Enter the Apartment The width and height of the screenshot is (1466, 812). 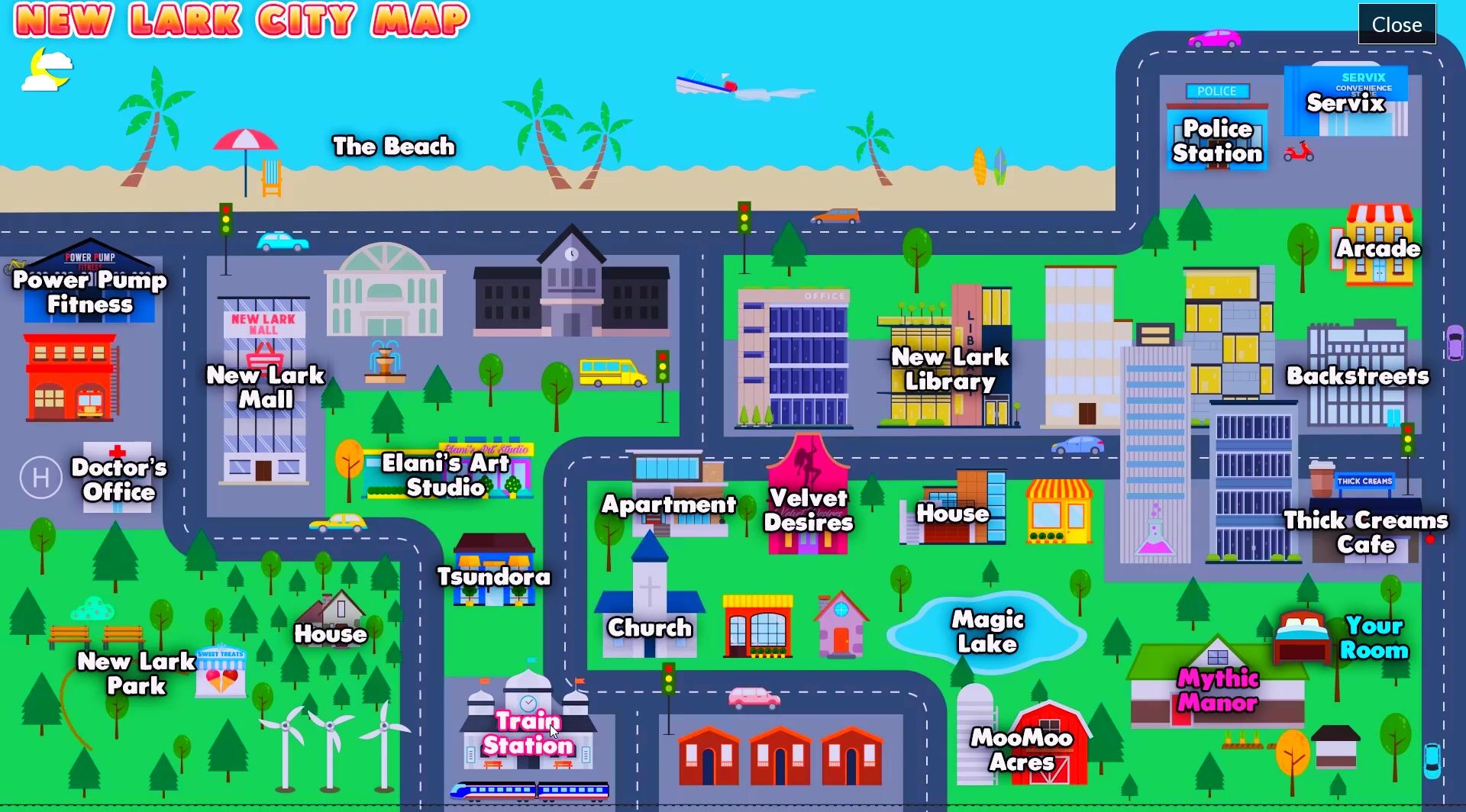tap(668, 504)
